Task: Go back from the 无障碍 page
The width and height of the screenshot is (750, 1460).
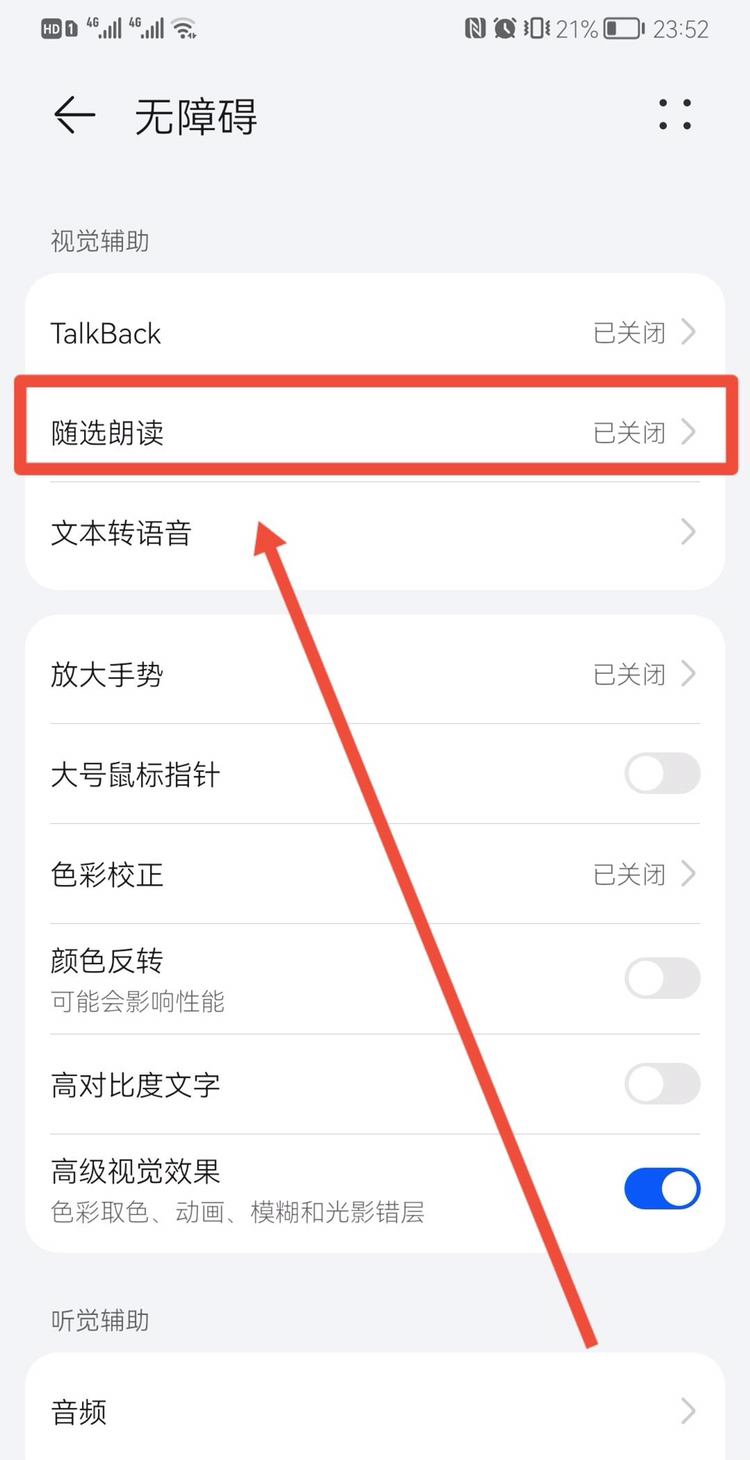Action: pyautogui.click(x=75, y=116)
